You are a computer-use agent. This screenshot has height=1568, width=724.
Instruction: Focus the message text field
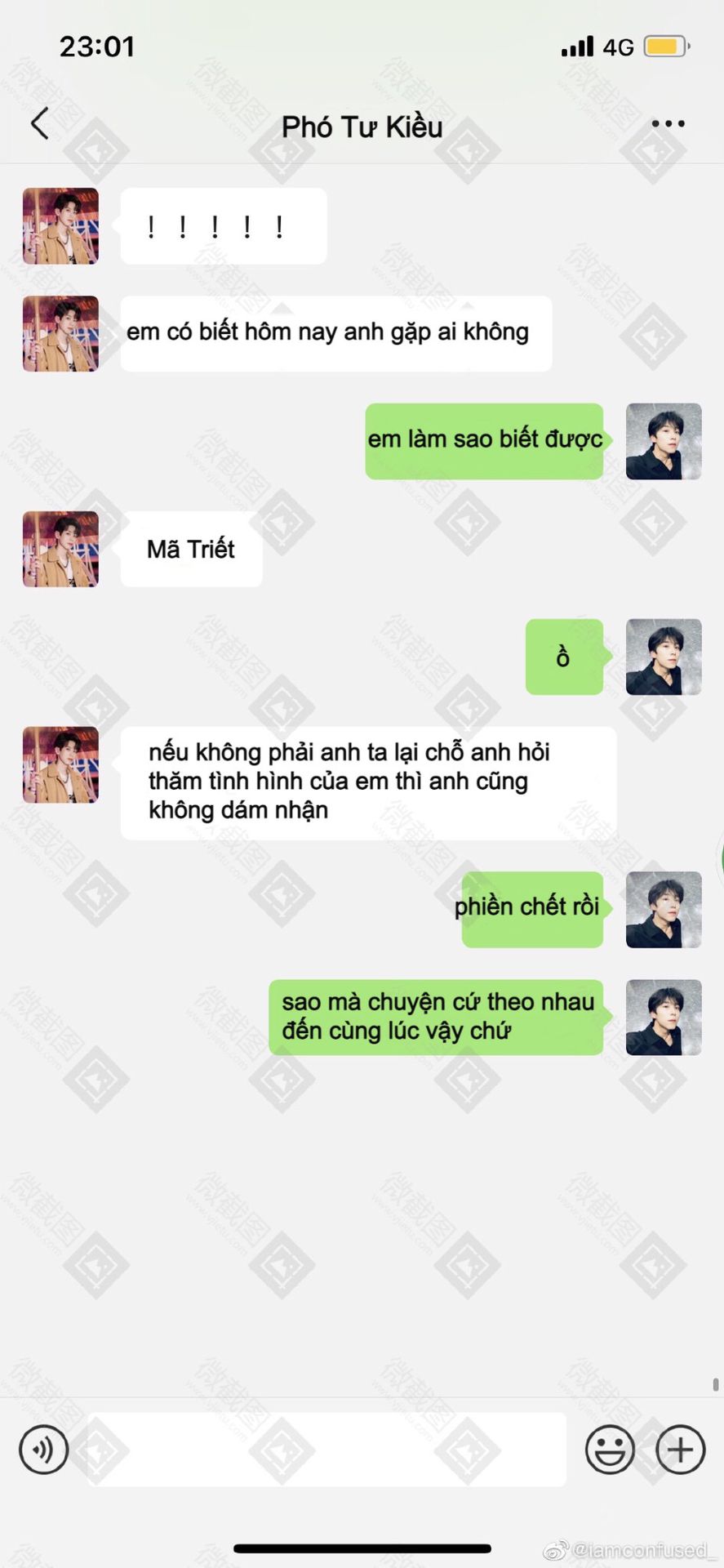326,1450
